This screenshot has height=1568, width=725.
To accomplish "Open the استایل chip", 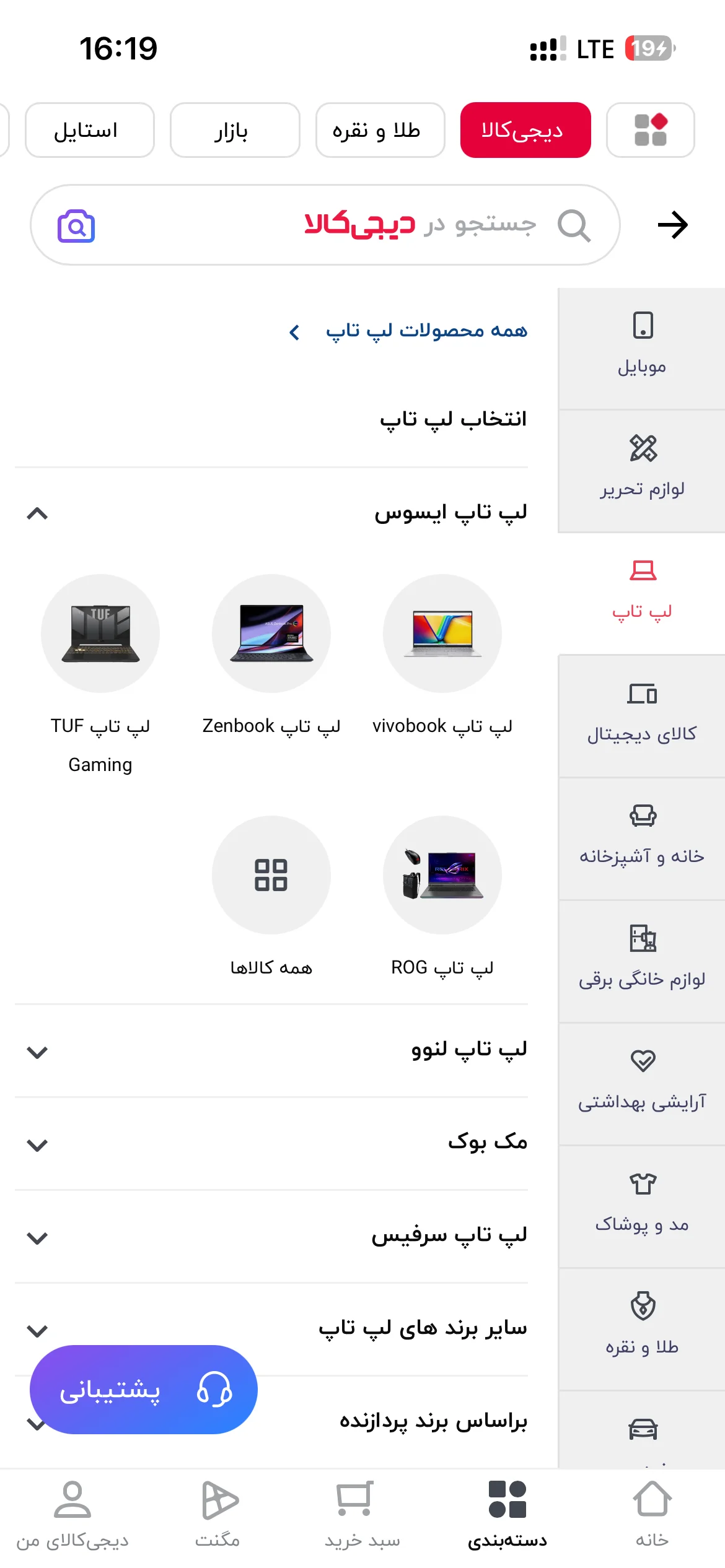I will (89, 130).
